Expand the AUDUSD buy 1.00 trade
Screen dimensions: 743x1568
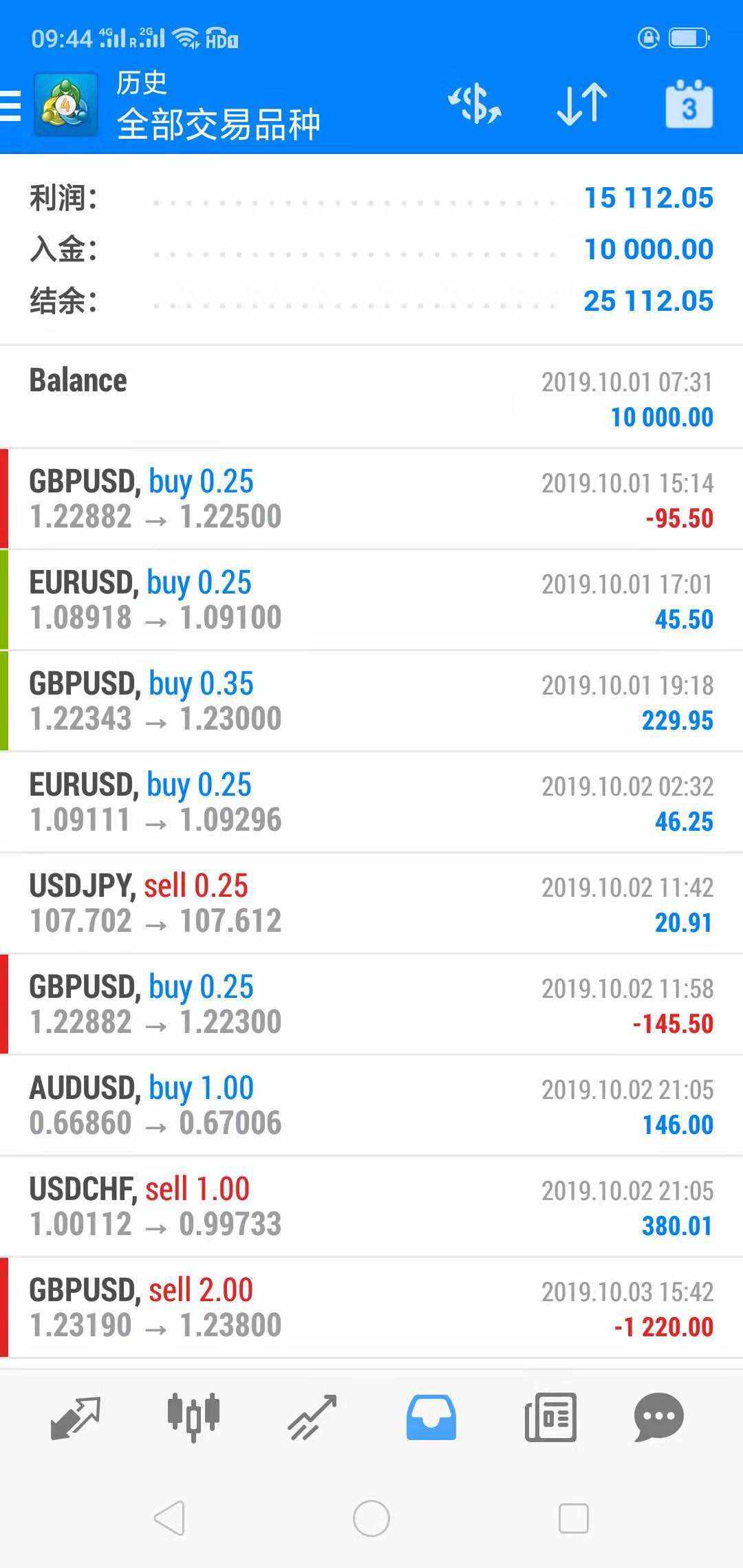click(371, 1105)
